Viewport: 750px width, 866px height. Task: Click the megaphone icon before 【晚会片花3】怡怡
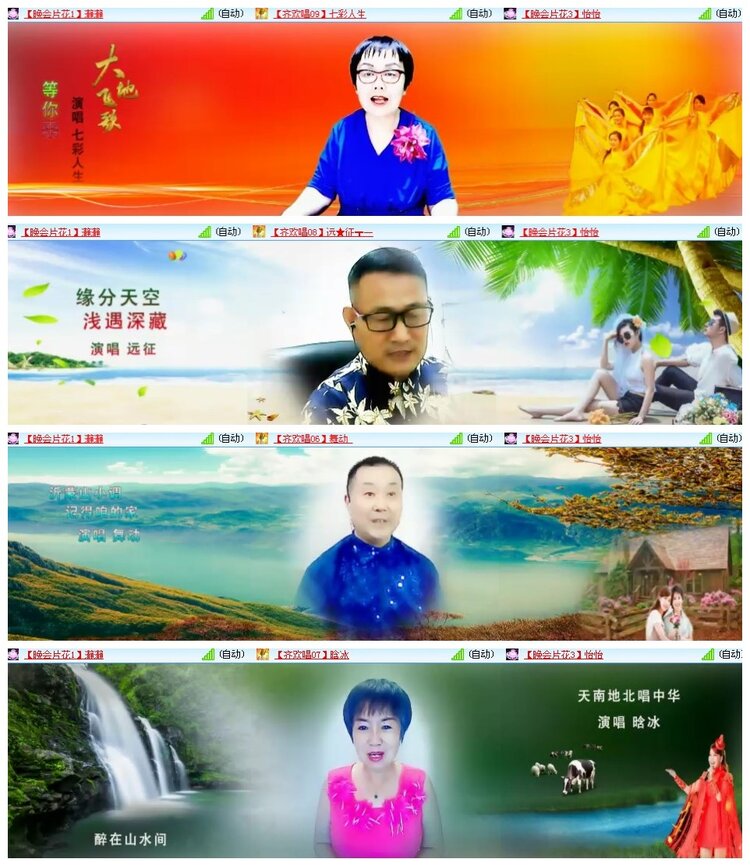(510, 12)
